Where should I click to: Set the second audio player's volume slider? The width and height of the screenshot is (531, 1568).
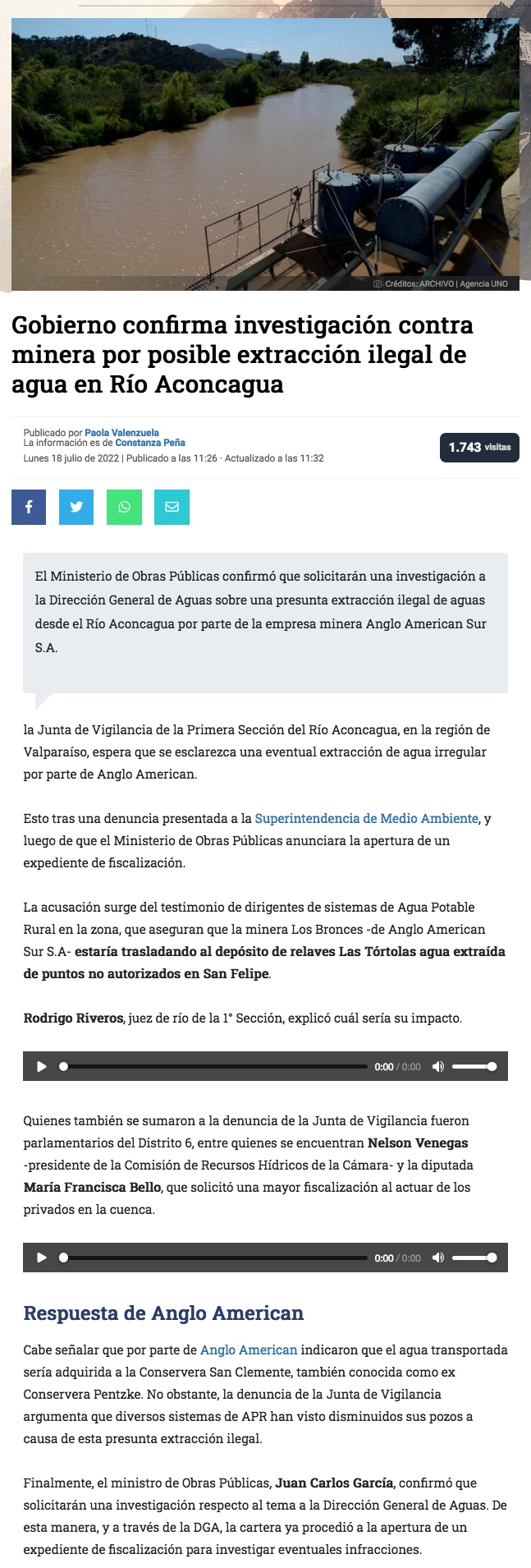pyautogui.click(x=474, y=1258)
